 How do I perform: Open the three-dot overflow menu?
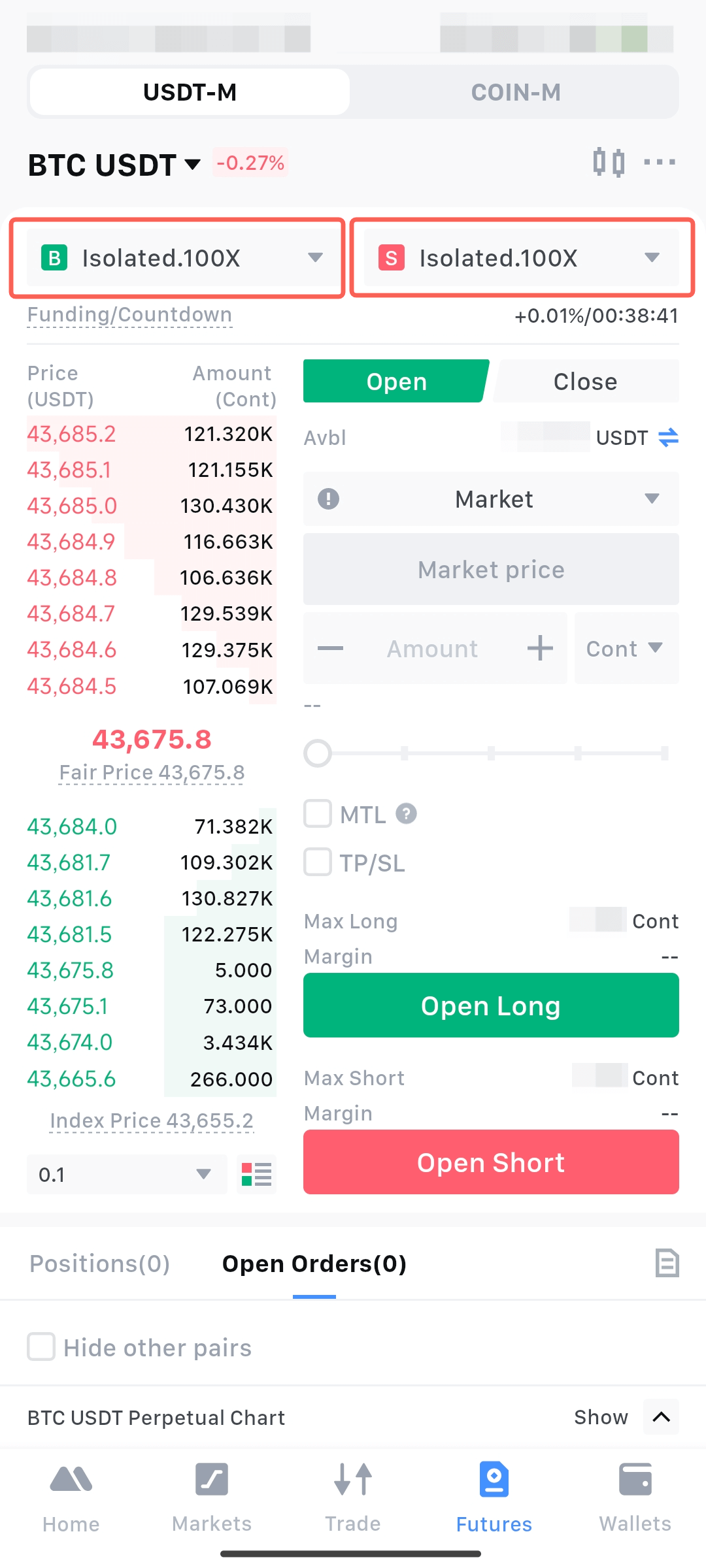[x=660, y=162]
